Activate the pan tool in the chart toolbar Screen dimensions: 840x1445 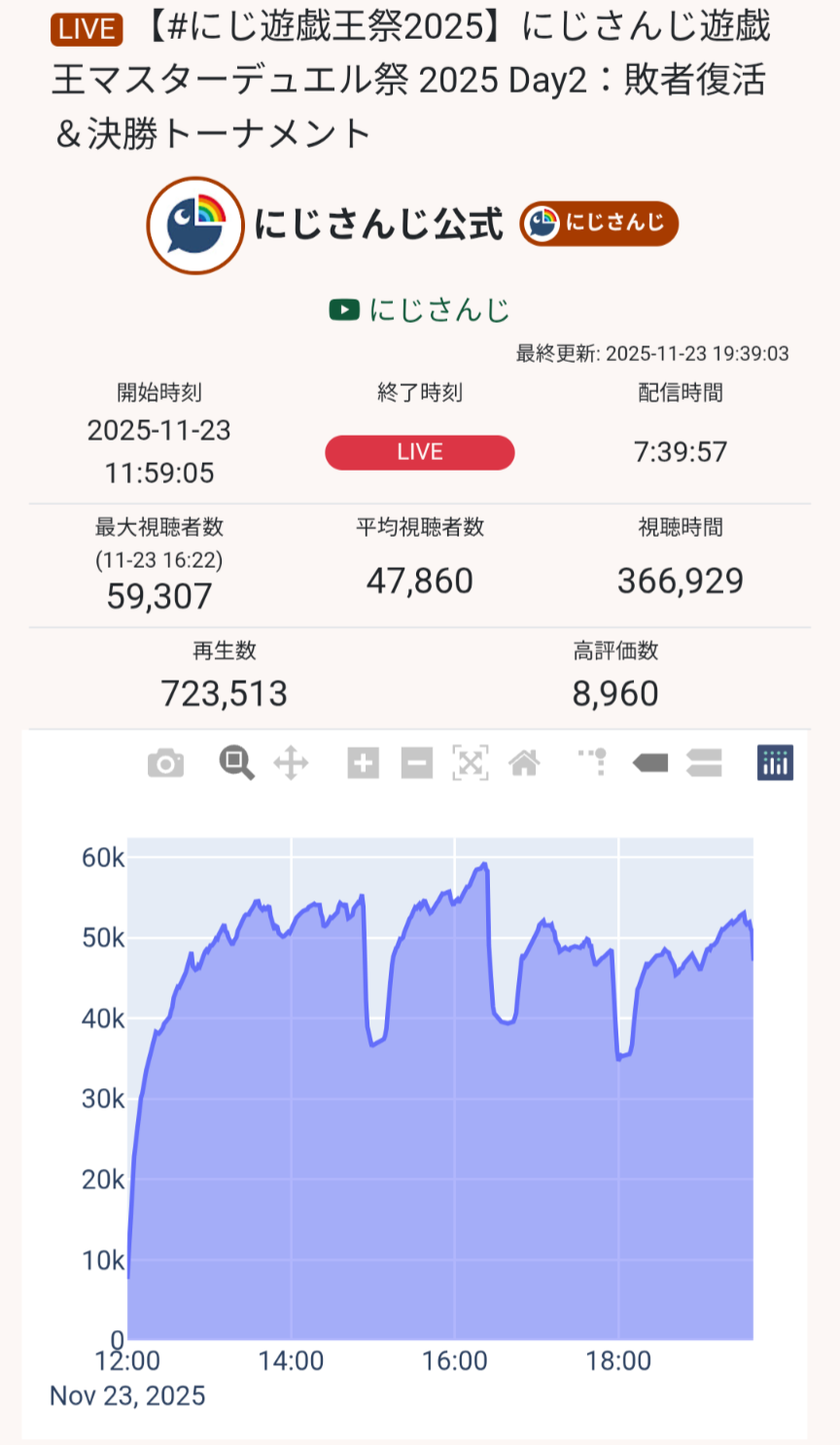coord(291,763)
